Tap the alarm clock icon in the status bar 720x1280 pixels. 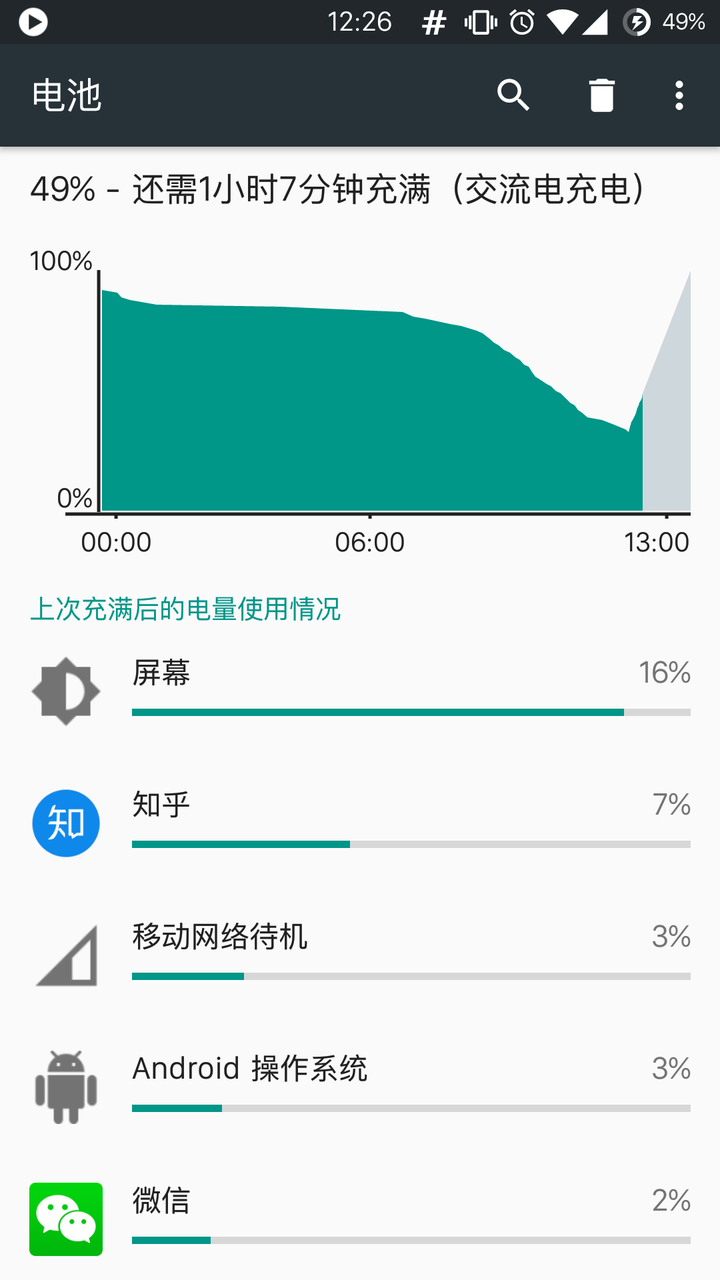(x=524, y=21)
